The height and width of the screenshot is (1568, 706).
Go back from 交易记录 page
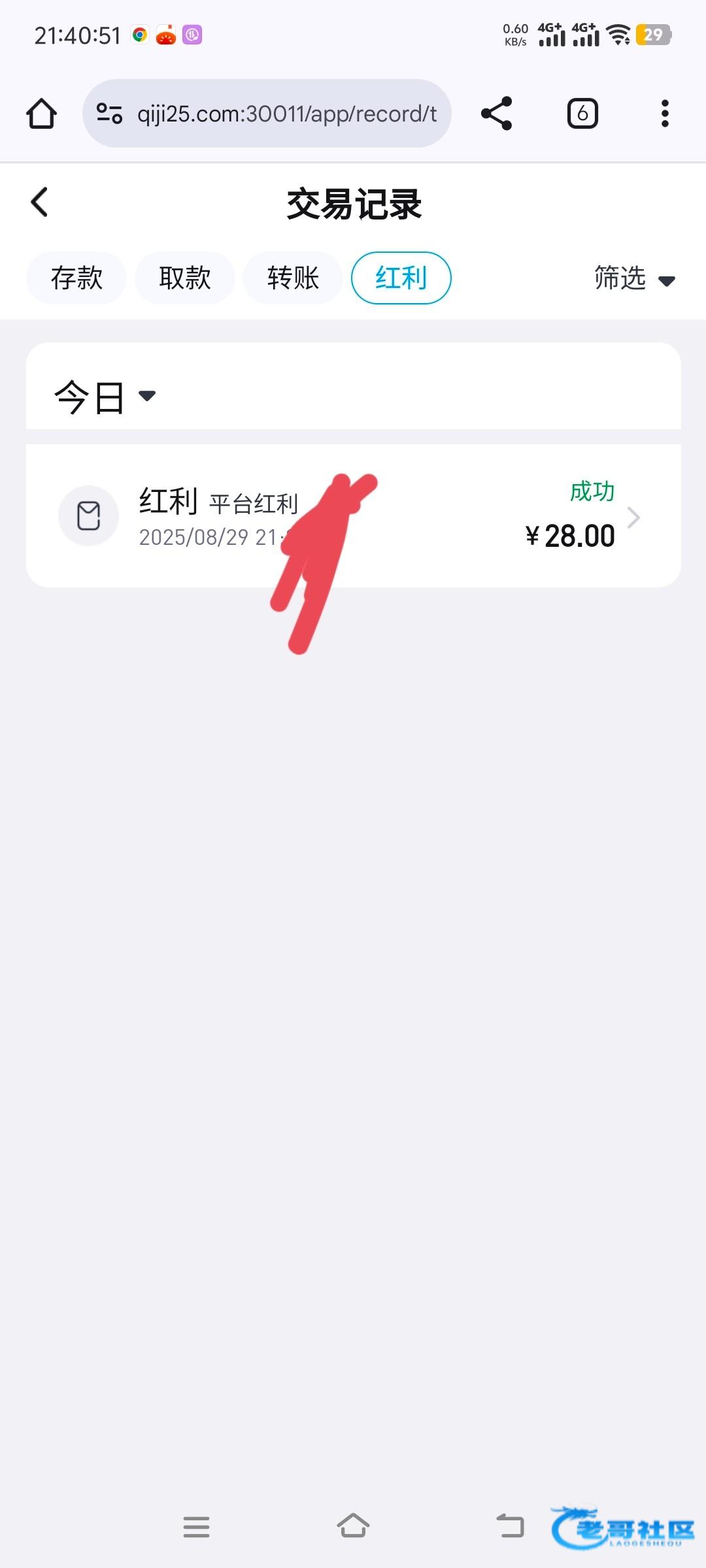tap(40, 202)
